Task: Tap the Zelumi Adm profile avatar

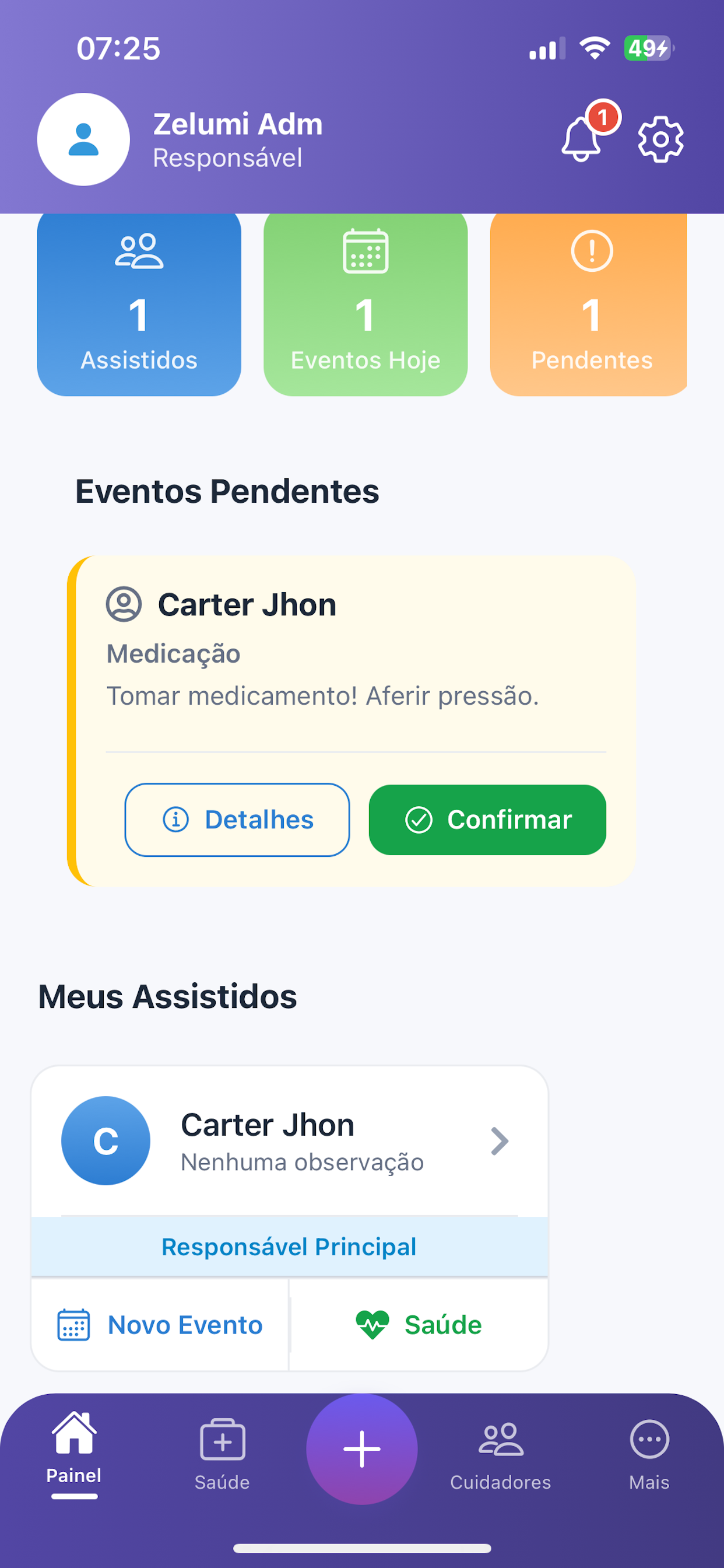Action: click(x=83, y=139)
